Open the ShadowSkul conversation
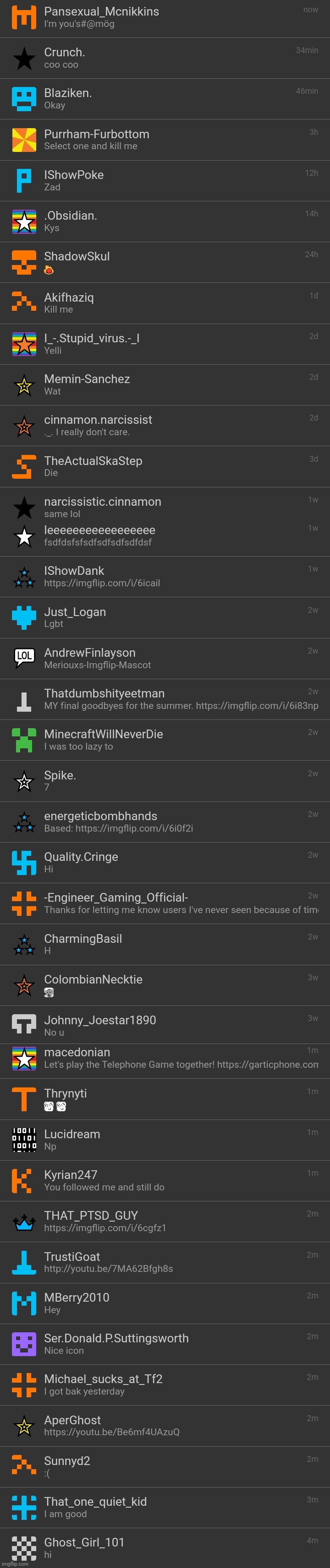330x1568 pixels. pos(165,262)
